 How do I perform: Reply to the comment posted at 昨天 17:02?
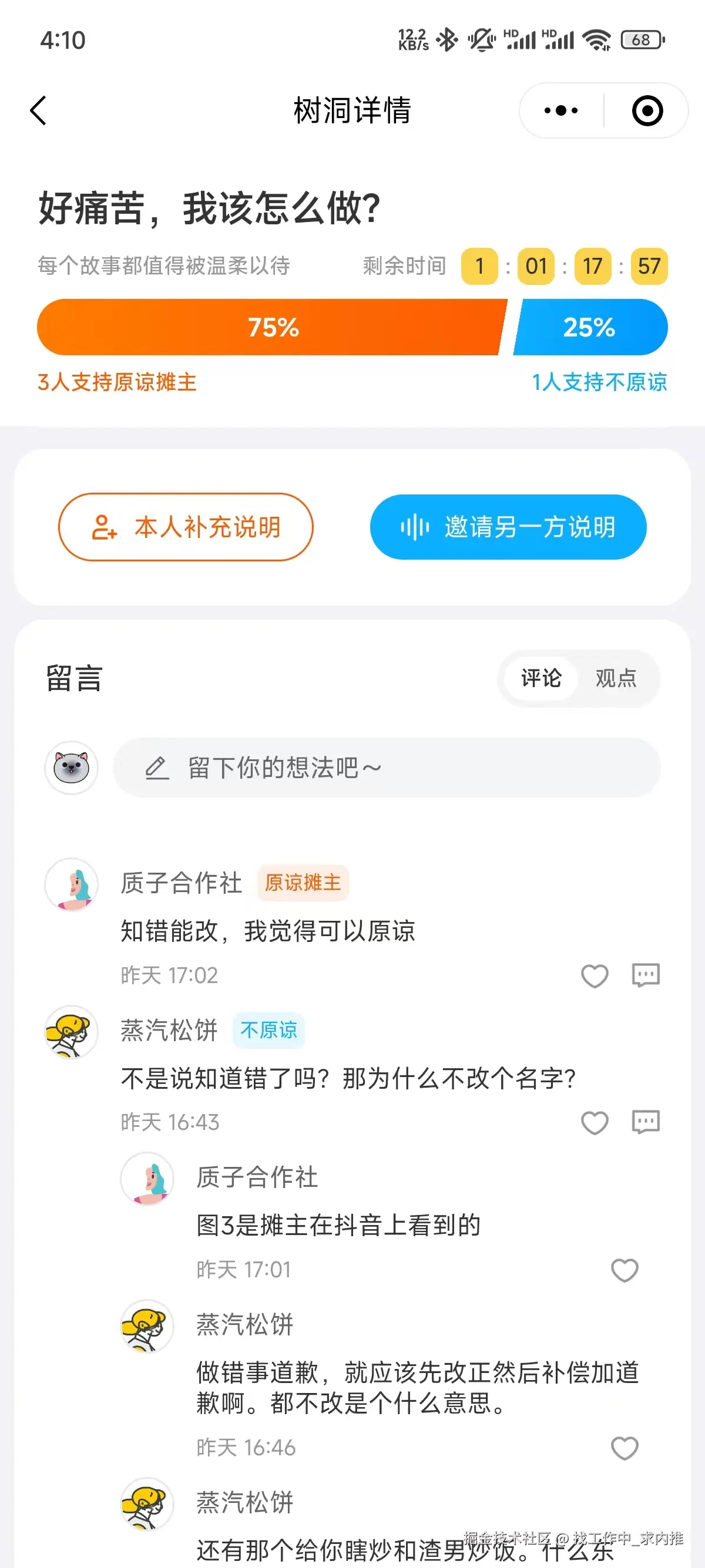point(645,975)
